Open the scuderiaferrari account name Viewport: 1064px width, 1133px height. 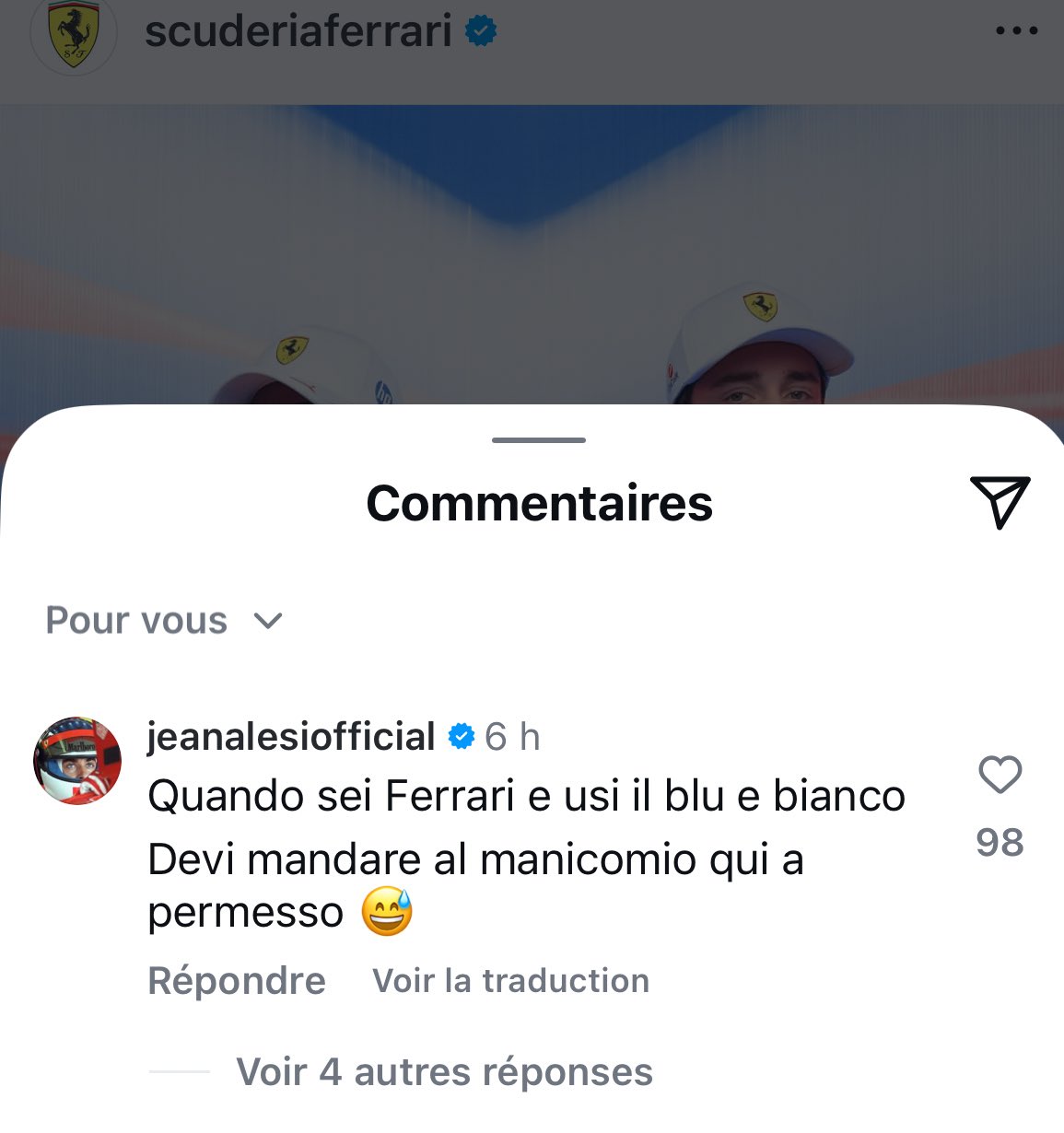(x=298, y=31)
